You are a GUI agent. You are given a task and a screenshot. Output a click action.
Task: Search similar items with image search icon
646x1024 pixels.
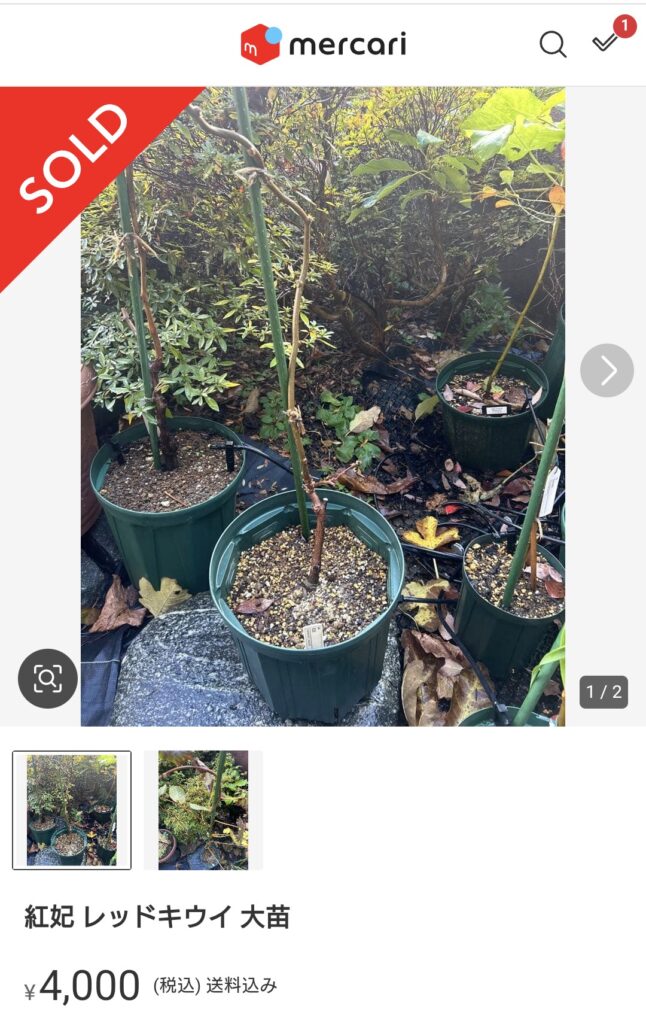[x=47, y=679]
